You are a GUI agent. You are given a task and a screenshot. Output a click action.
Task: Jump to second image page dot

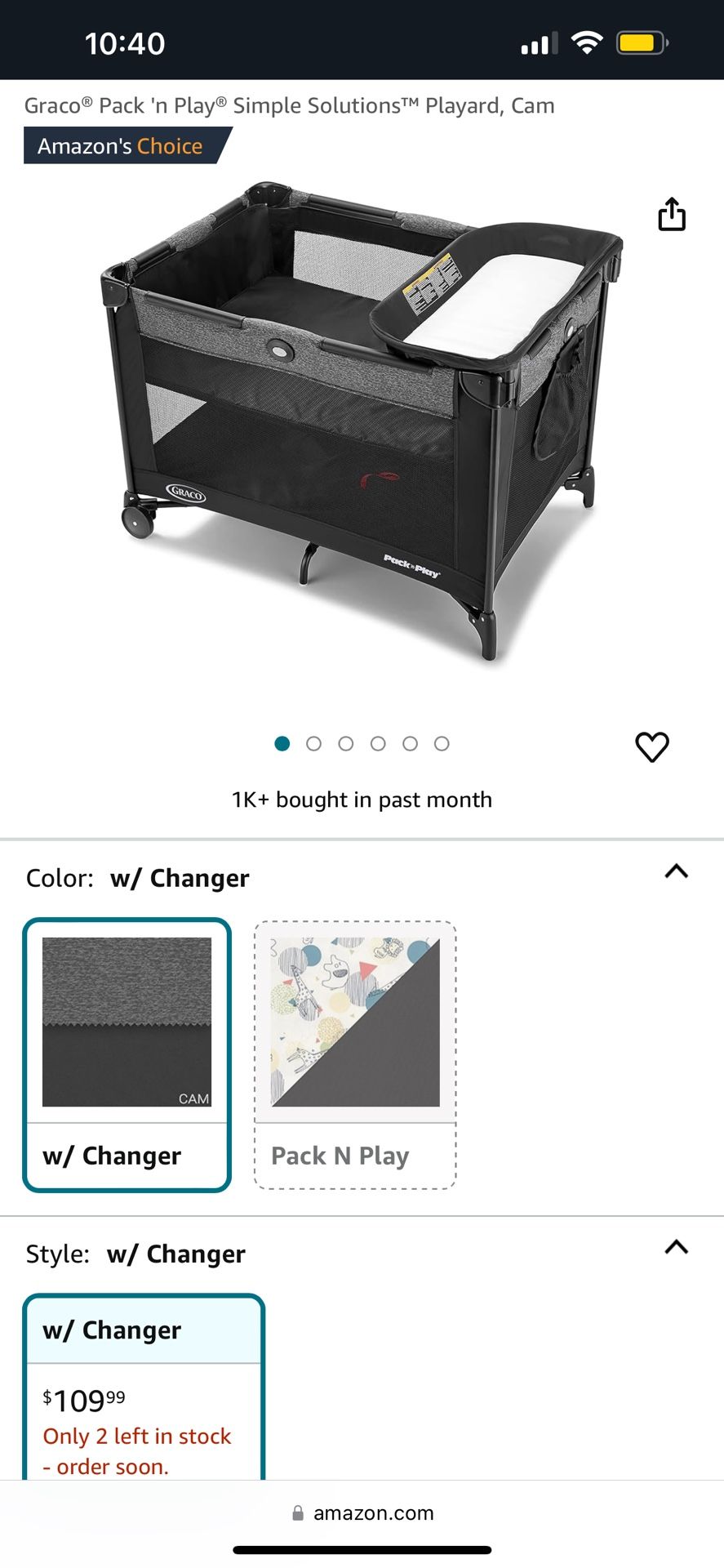(313, 744)
